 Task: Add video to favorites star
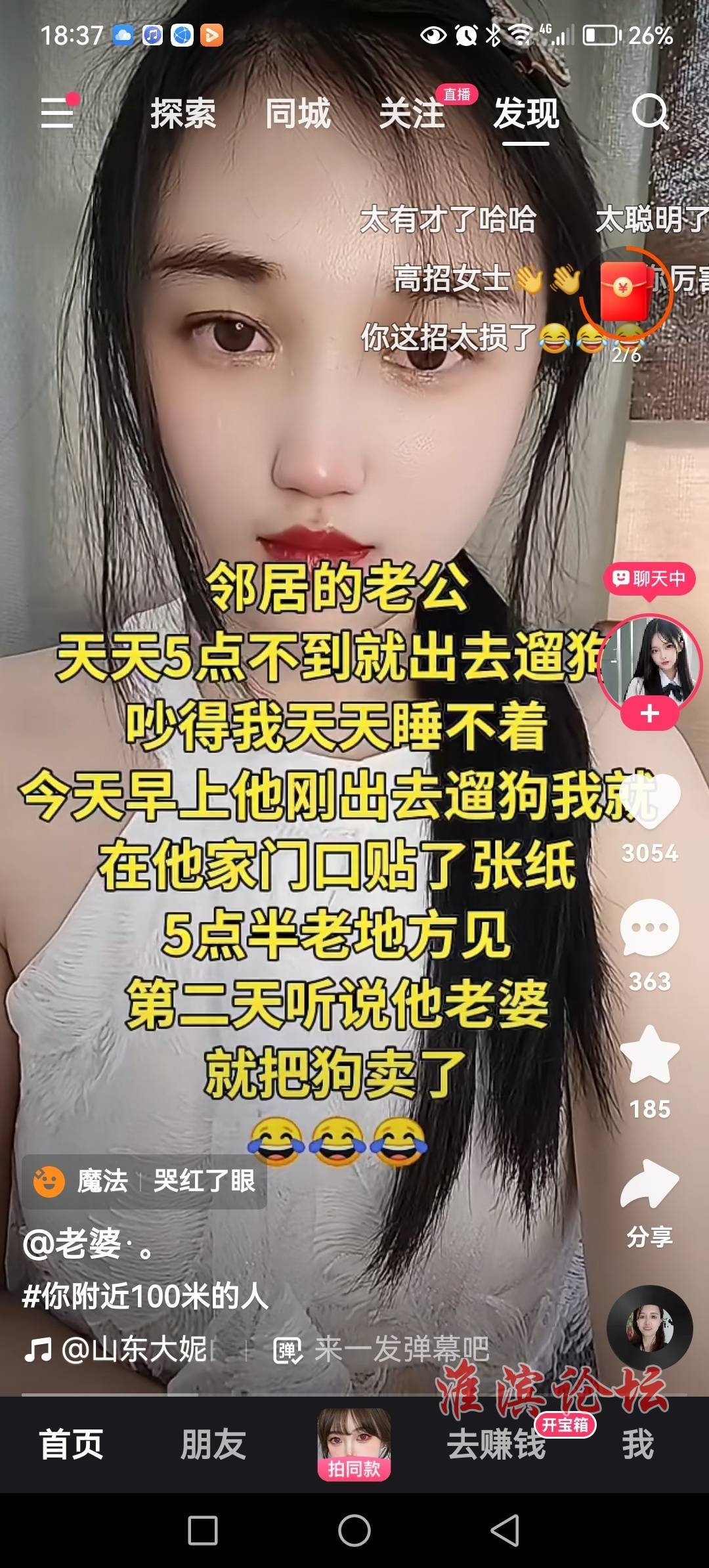click(650, 1055)
